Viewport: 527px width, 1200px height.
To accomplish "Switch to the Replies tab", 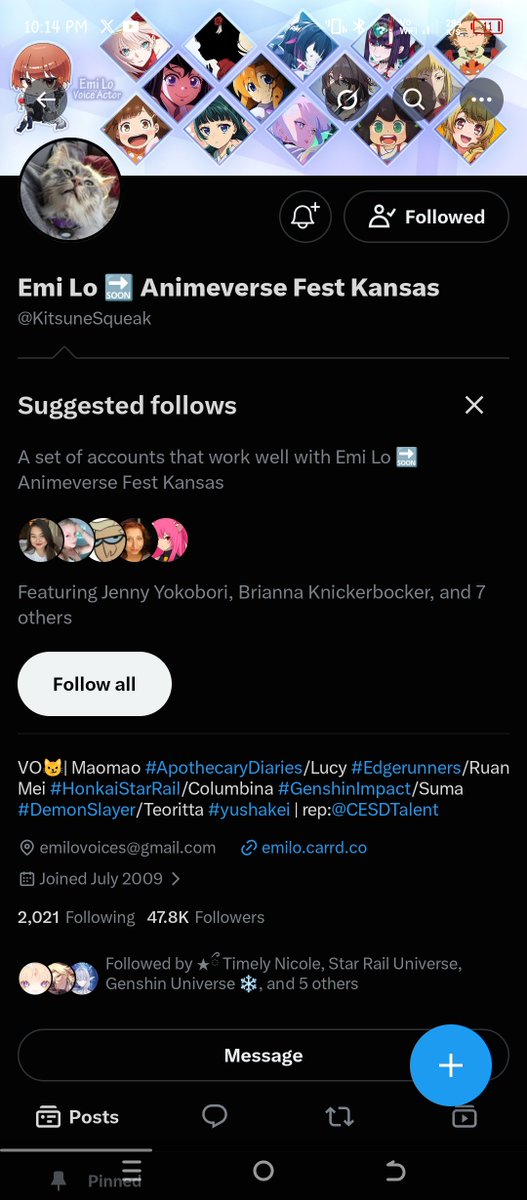I will (214, 1117).
